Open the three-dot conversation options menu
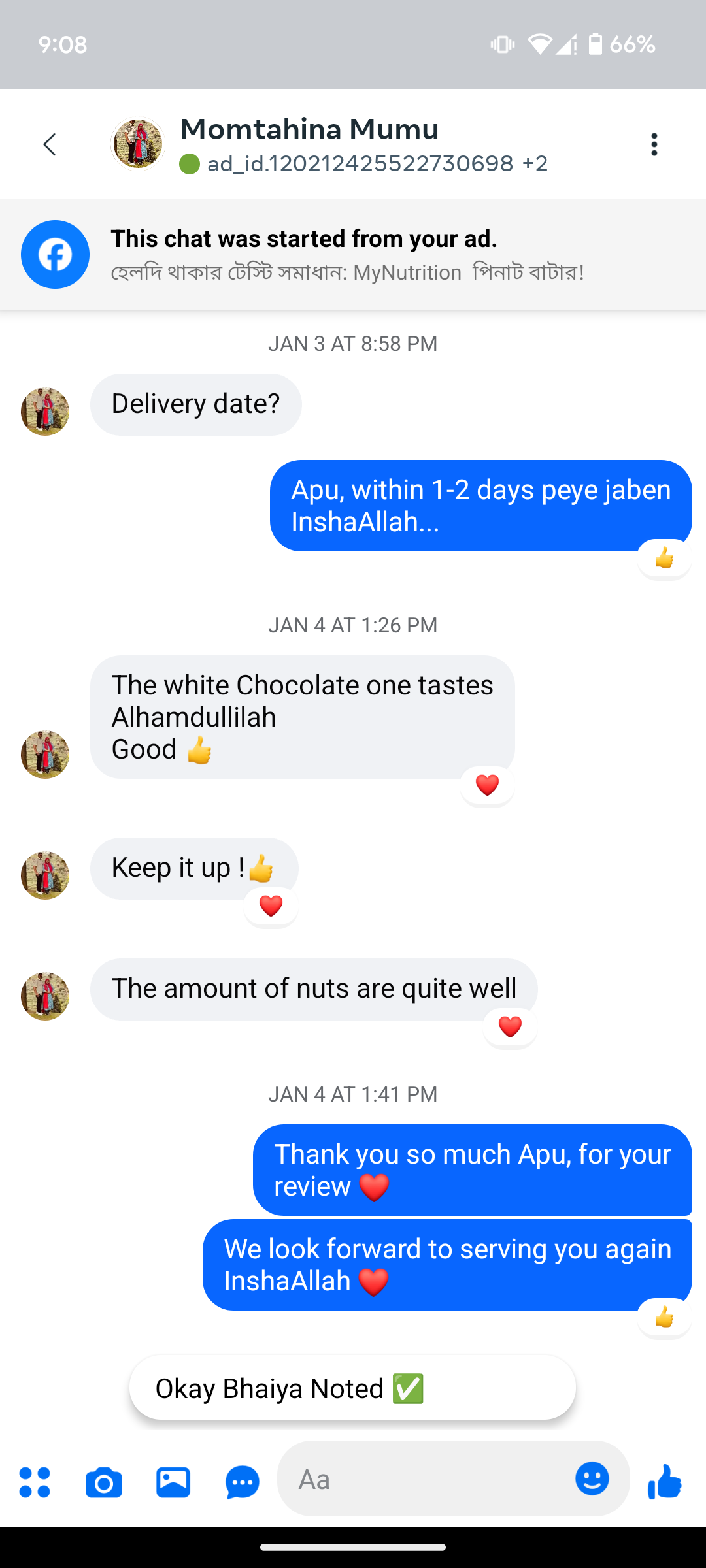Image resolution: width=706 pixels, height=1568 pixels. tap(654, 144)
